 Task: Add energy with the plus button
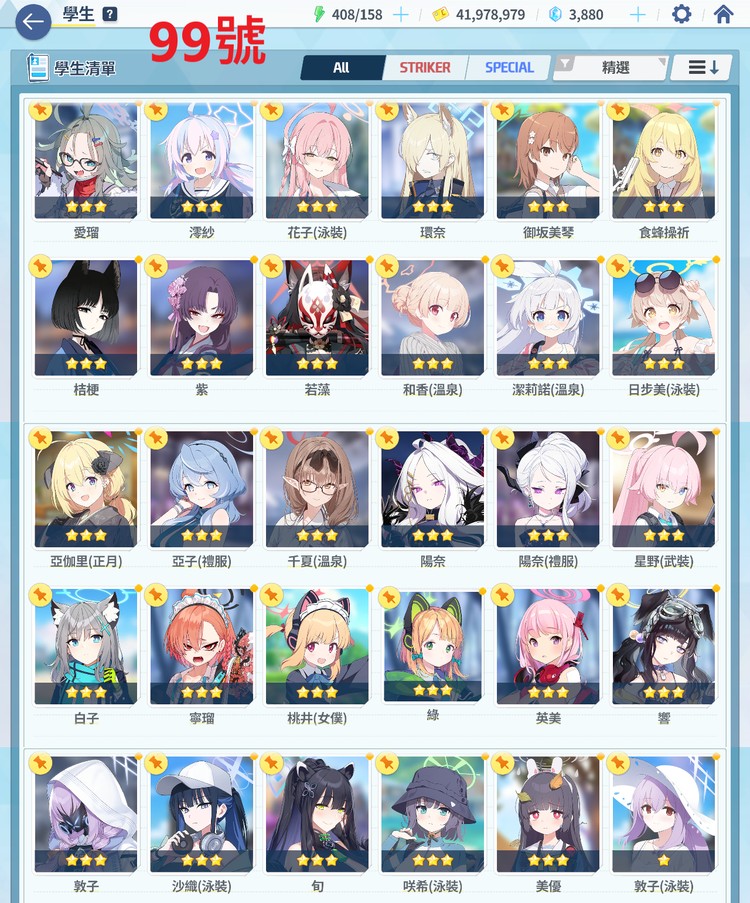tap(401, 14)
